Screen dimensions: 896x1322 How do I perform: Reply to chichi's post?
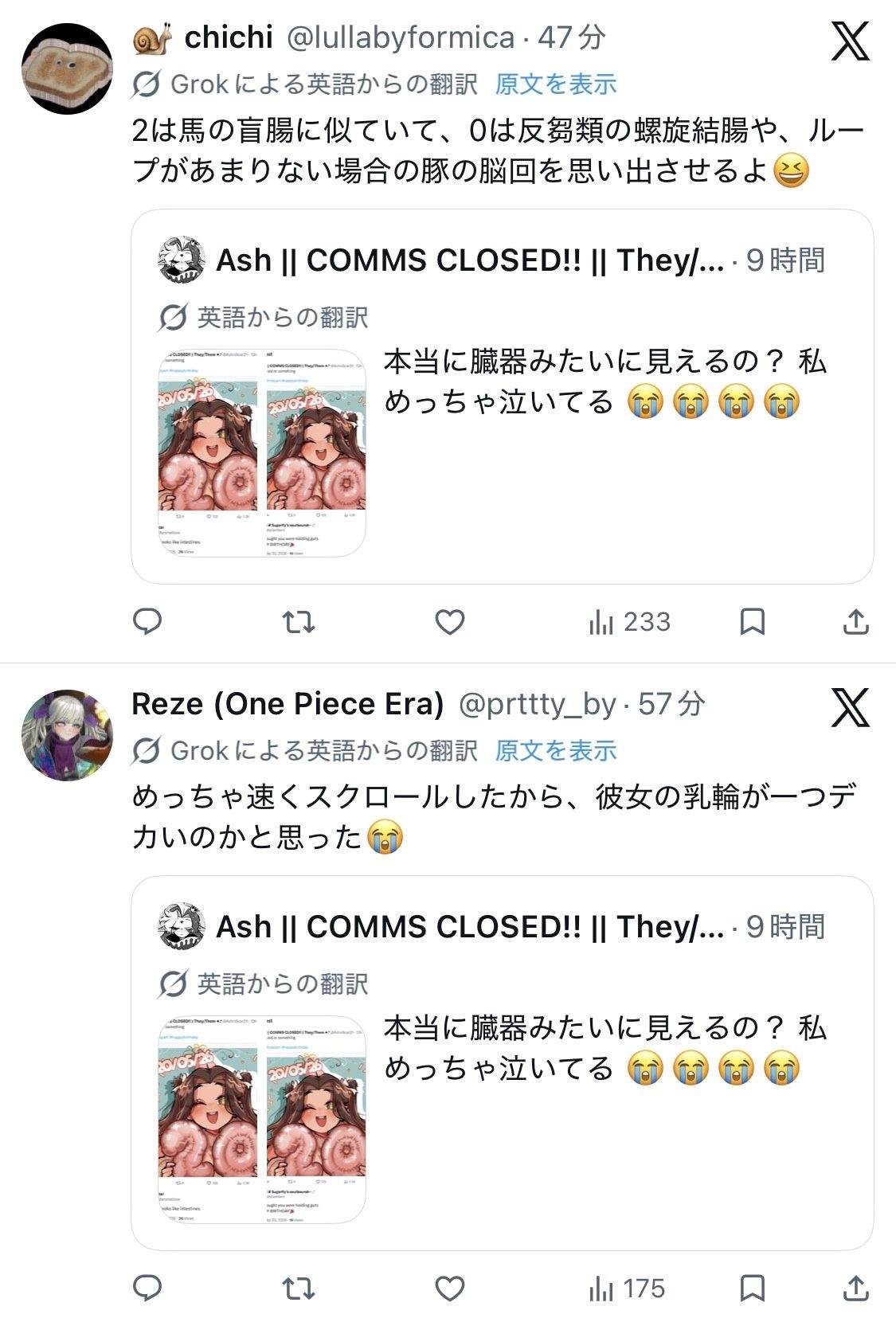tap(147, 621)
